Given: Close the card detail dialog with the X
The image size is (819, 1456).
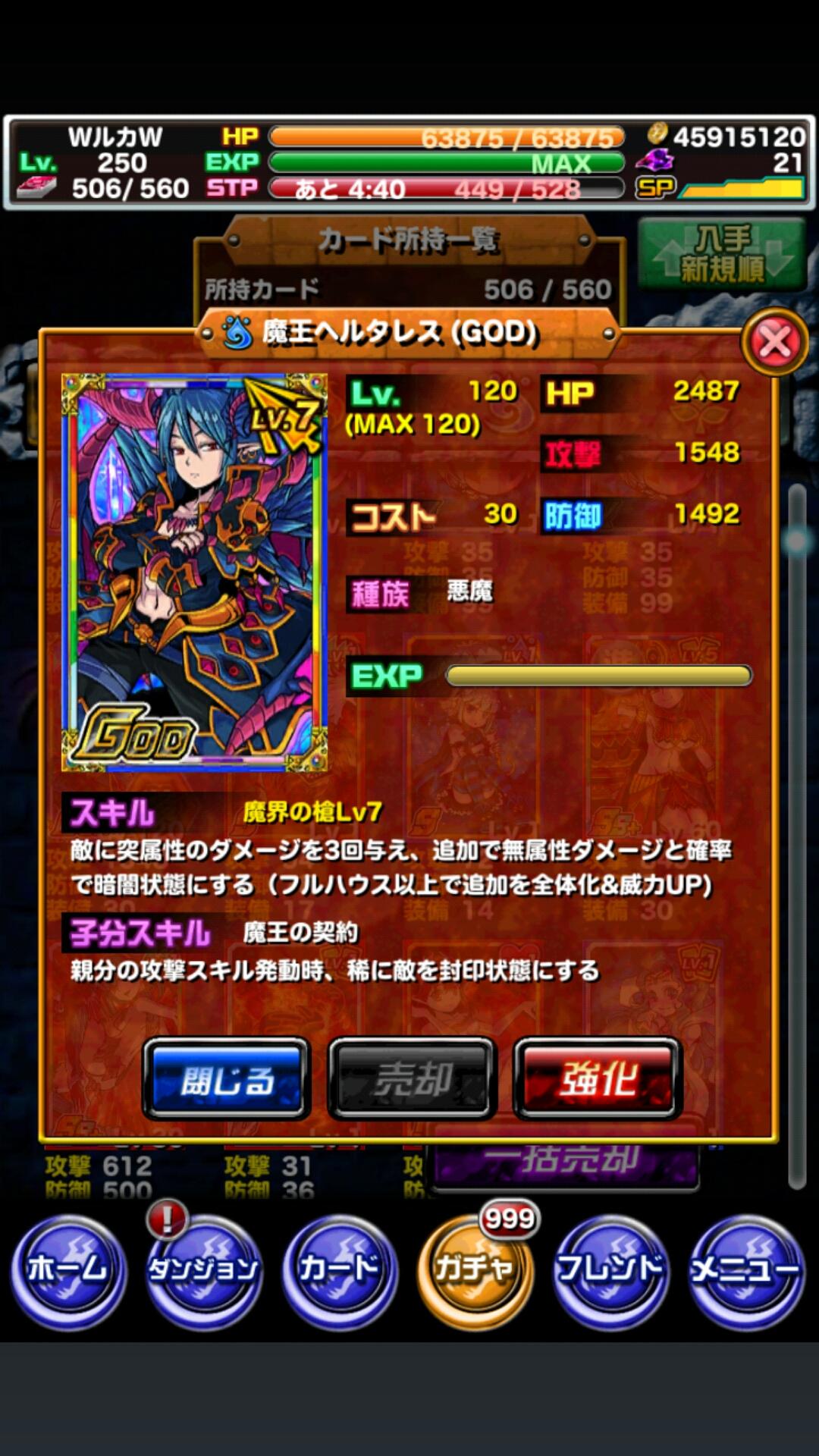Looking at the screenshot, I should point(774,343).
